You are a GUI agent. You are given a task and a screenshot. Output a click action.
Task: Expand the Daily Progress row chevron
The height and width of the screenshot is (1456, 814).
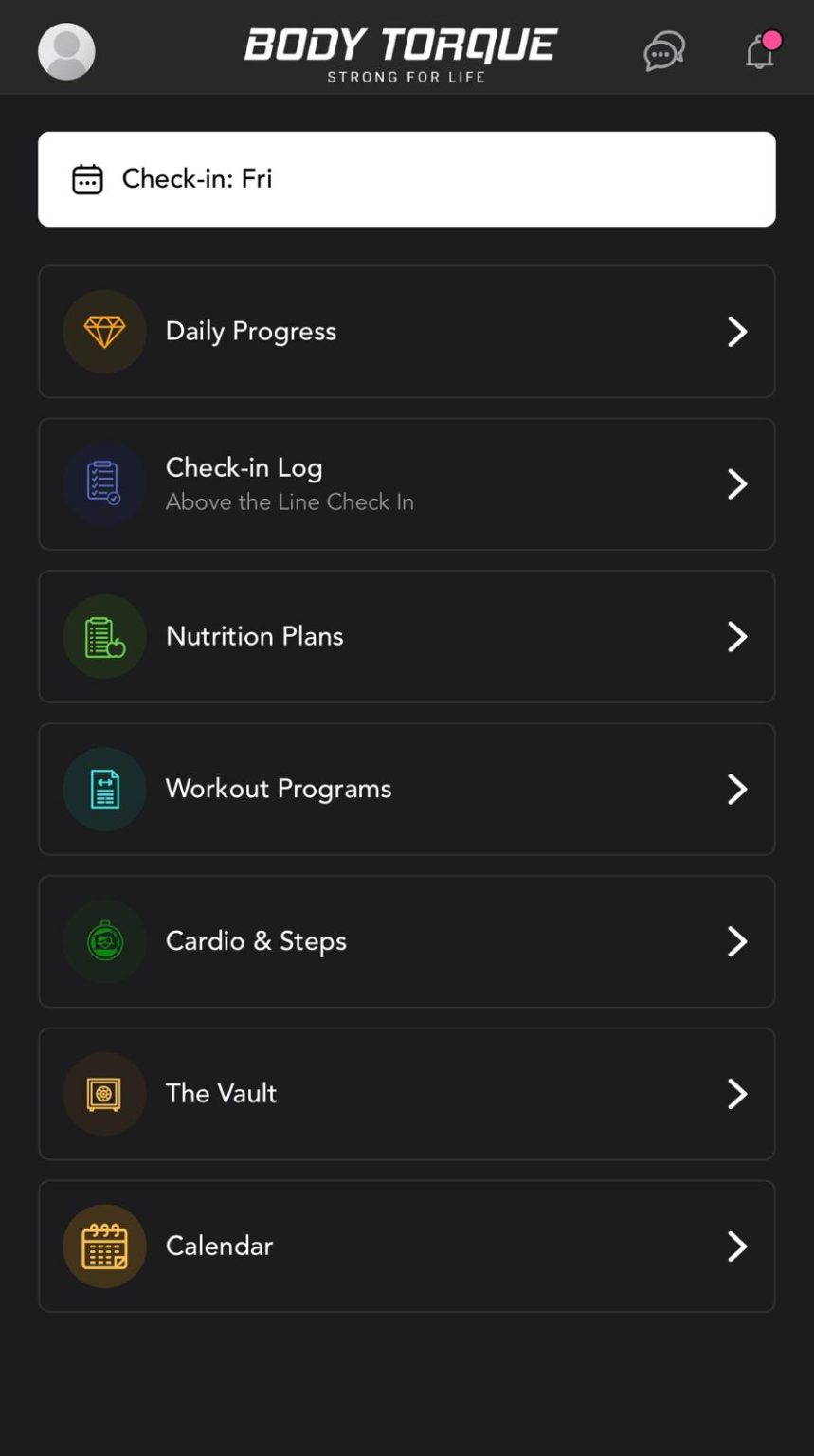point(738,331)
